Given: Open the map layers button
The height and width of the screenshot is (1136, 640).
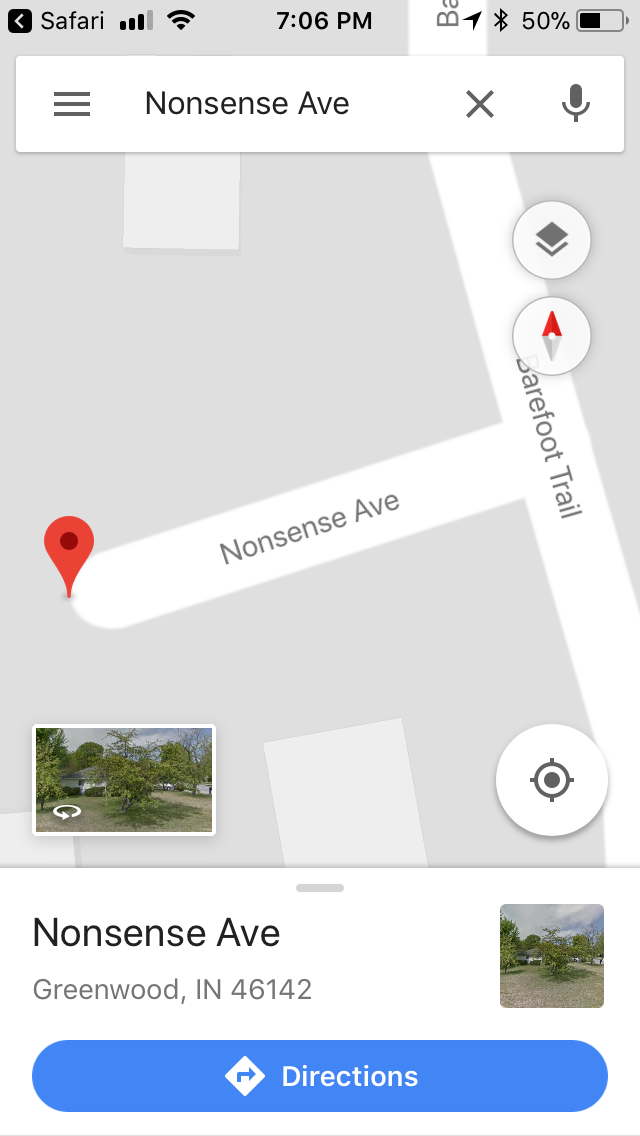Looking at the screenshot, I should point(552,240).
